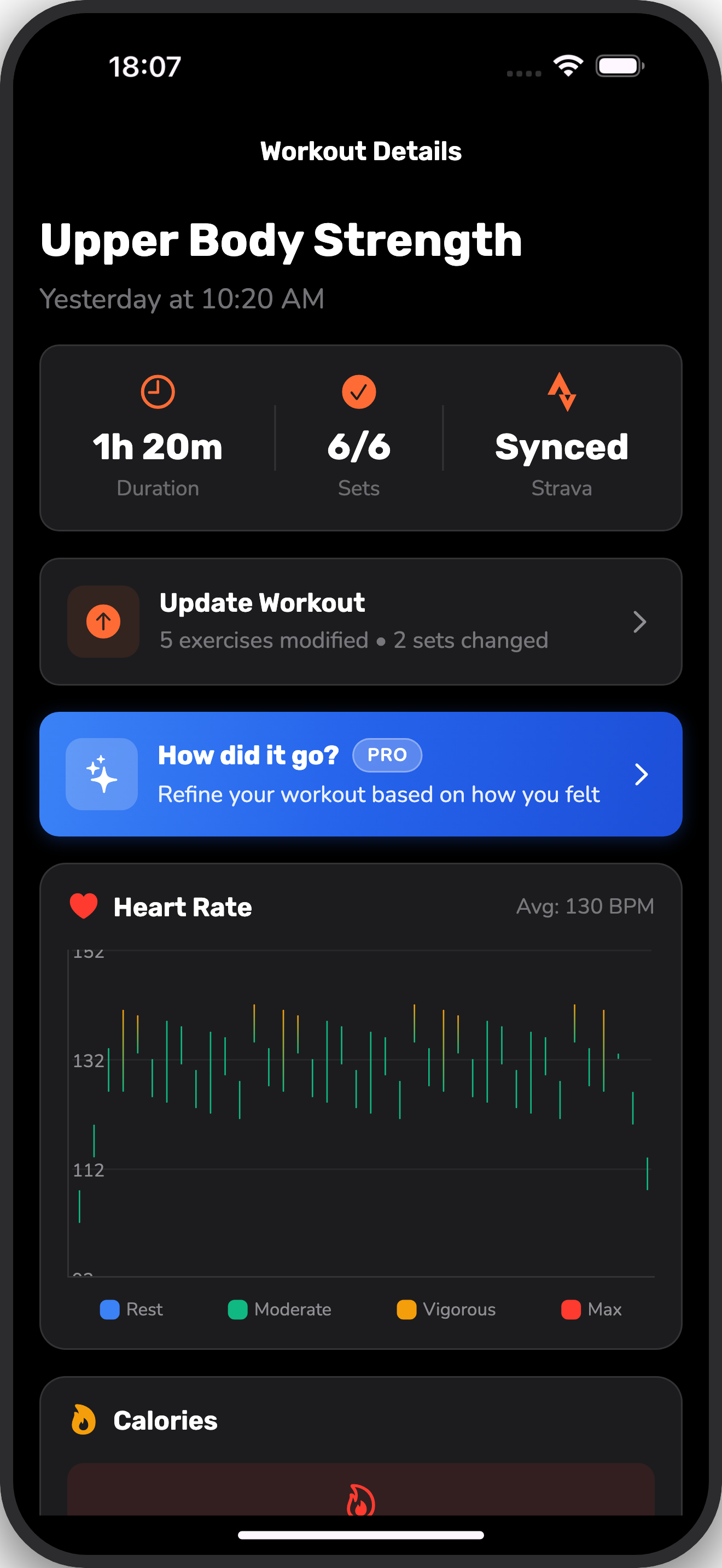
Task: Click the orange upload arrow icon
Action: click(x=103, y=621)
